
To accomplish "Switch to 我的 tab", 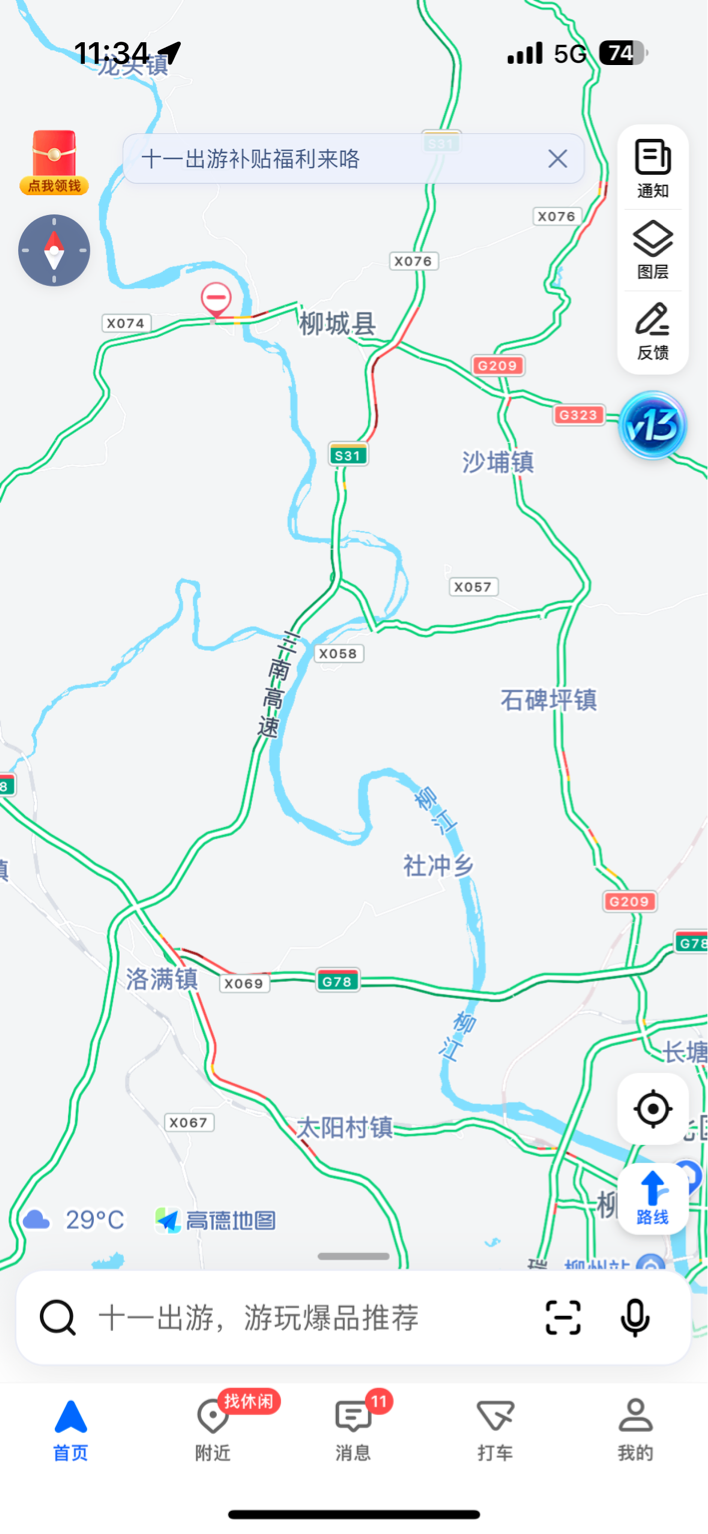I will [635, 1430].
